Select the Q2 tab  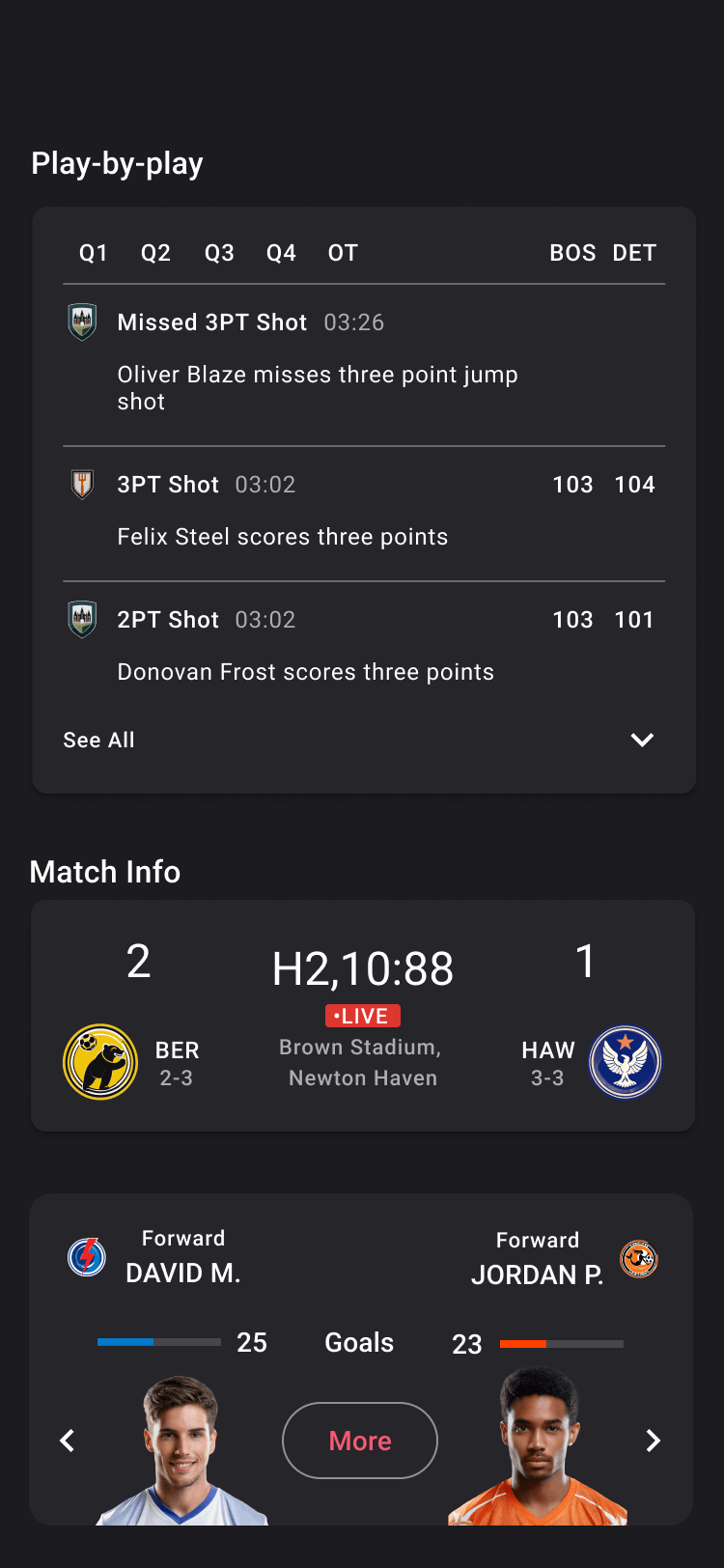(155, 253)
